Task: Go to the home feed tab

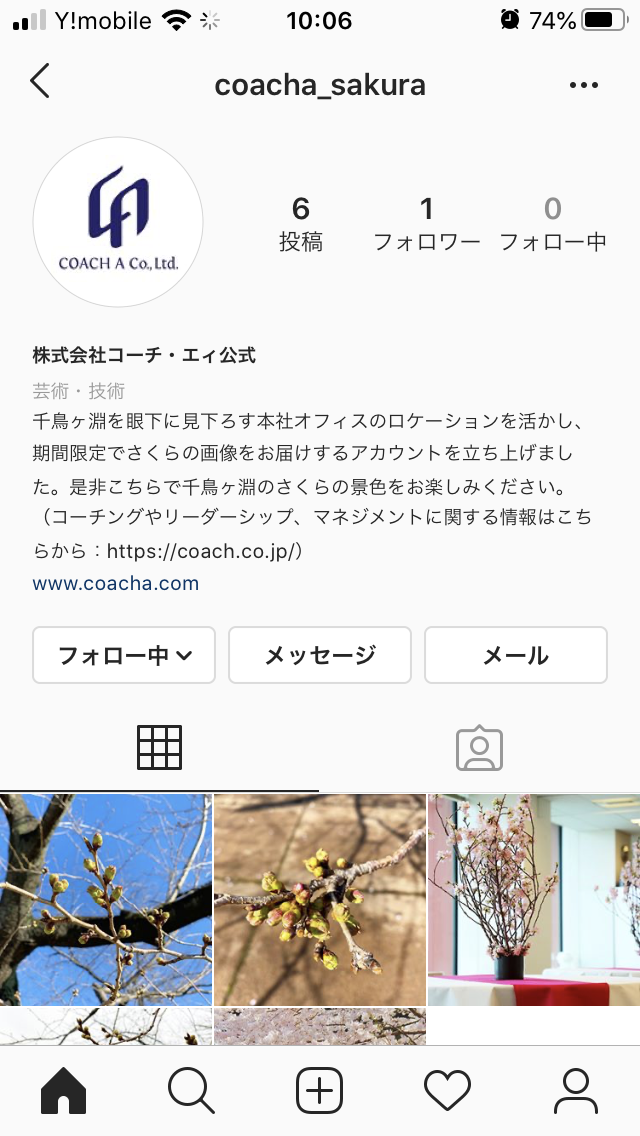Action: (64, 1090)
